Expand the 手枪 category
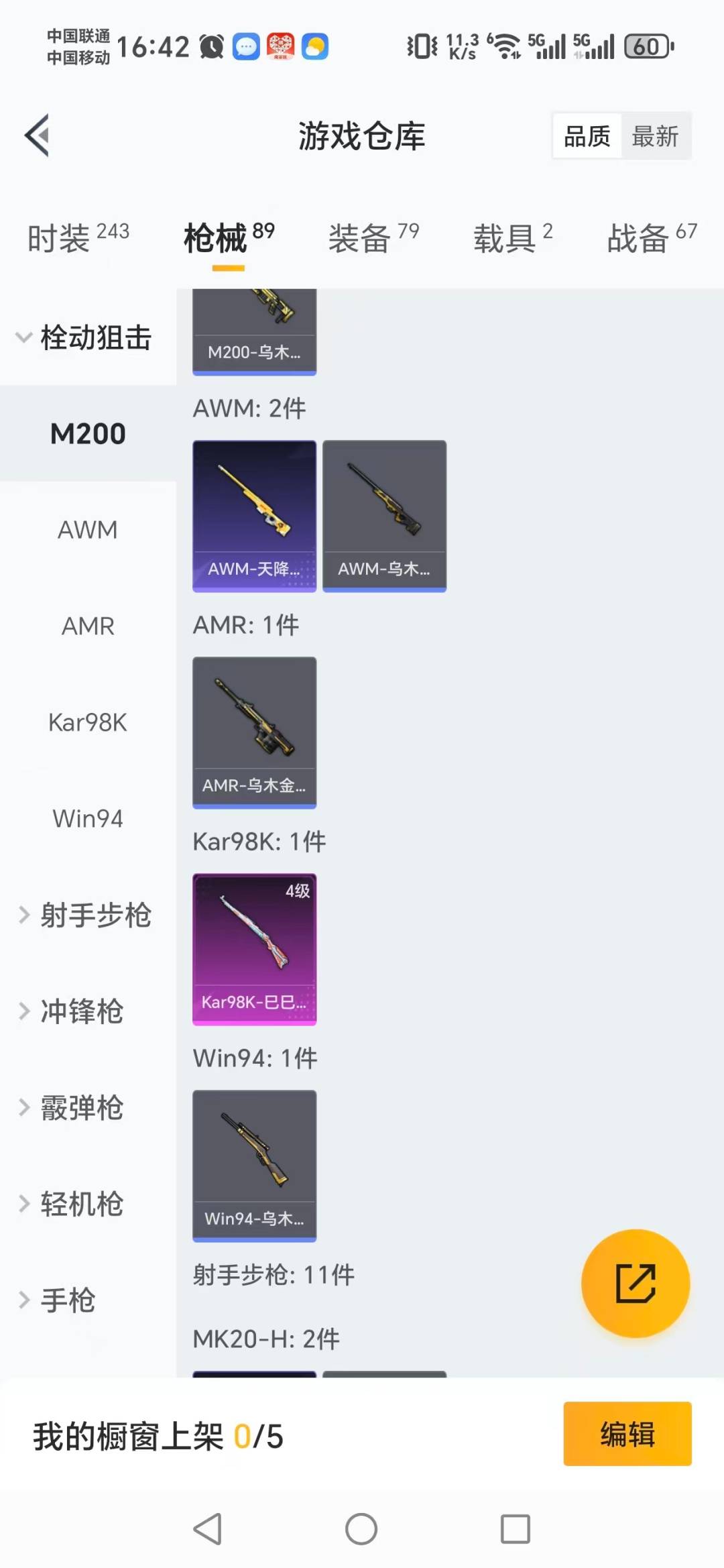Viewport: 724px width, 1568px height. (75, 1300)
